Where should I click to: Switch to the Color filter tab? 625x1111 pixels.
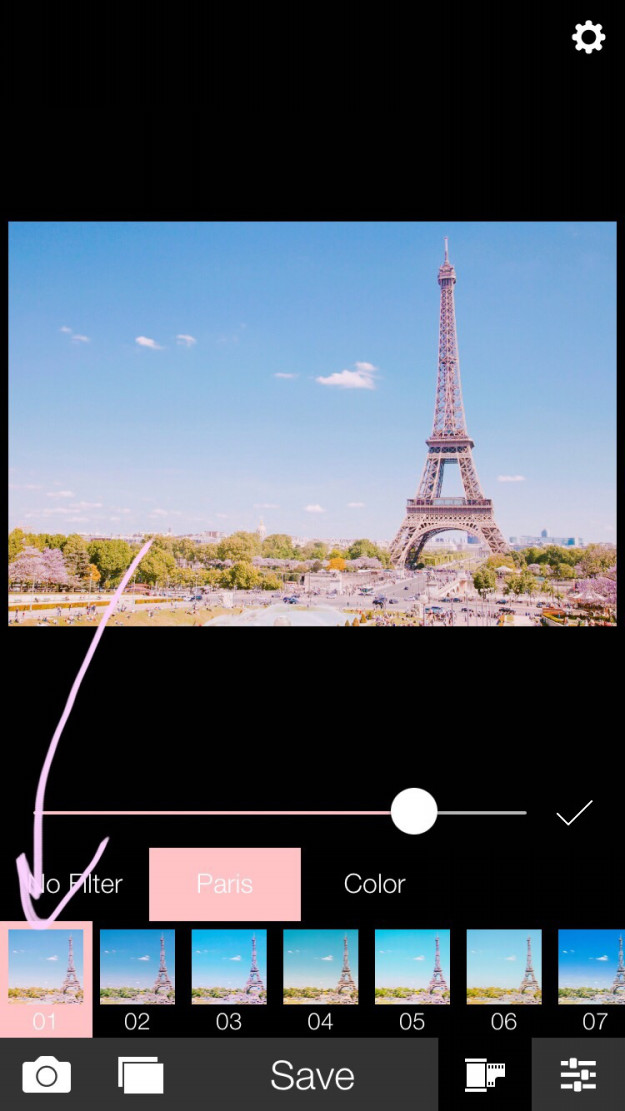374,884
